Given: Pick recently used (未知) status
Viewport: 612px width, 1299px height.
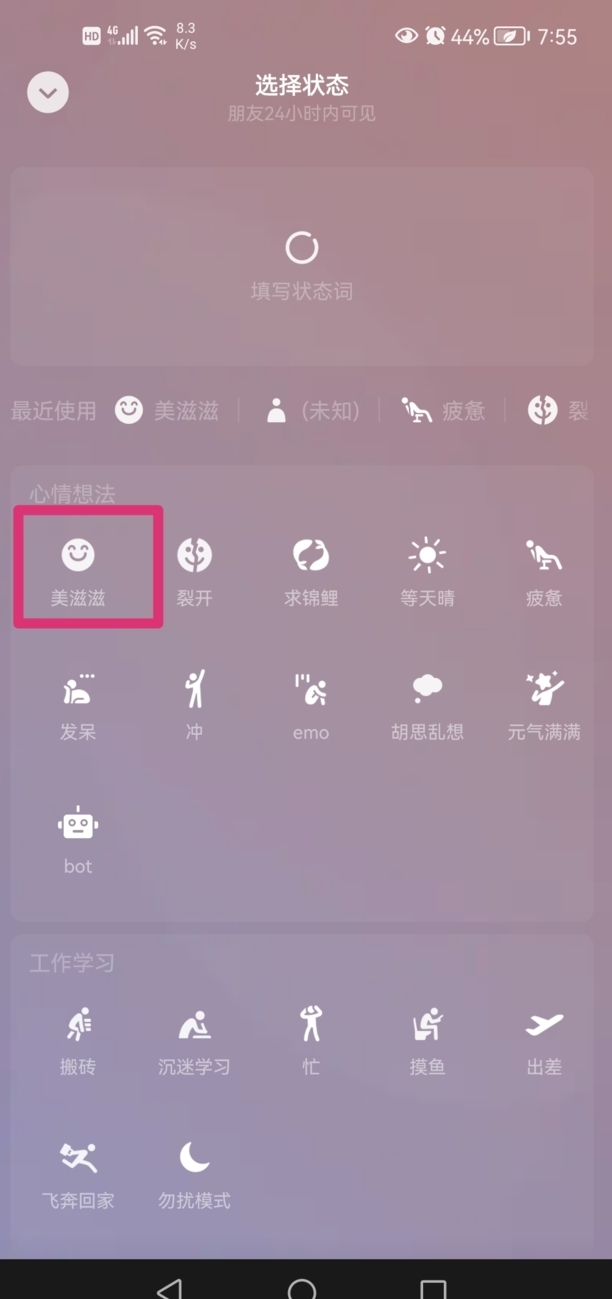Looking at the screenshot, I should click(312, 410).
